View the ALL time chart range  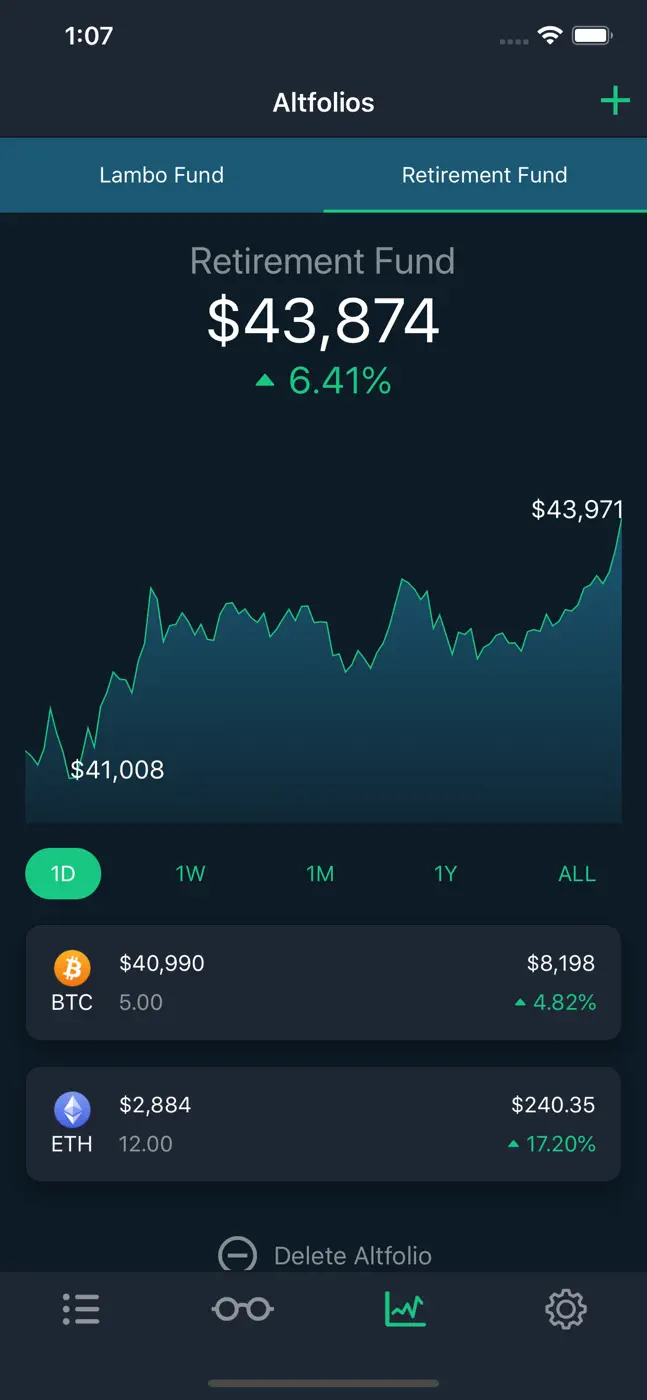pos(577,874)
